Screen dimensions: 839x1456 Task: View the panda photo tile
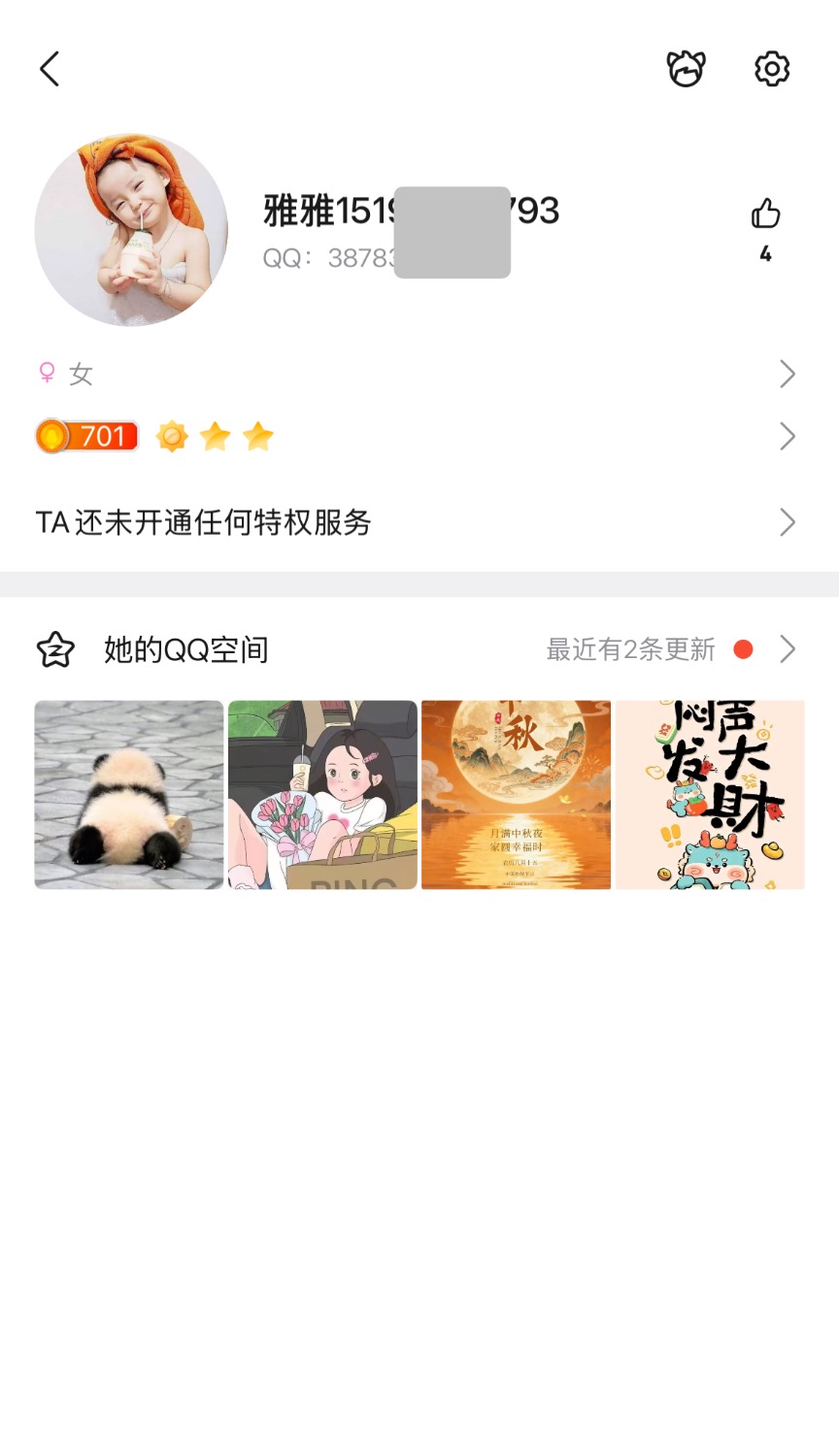point(129,795)
